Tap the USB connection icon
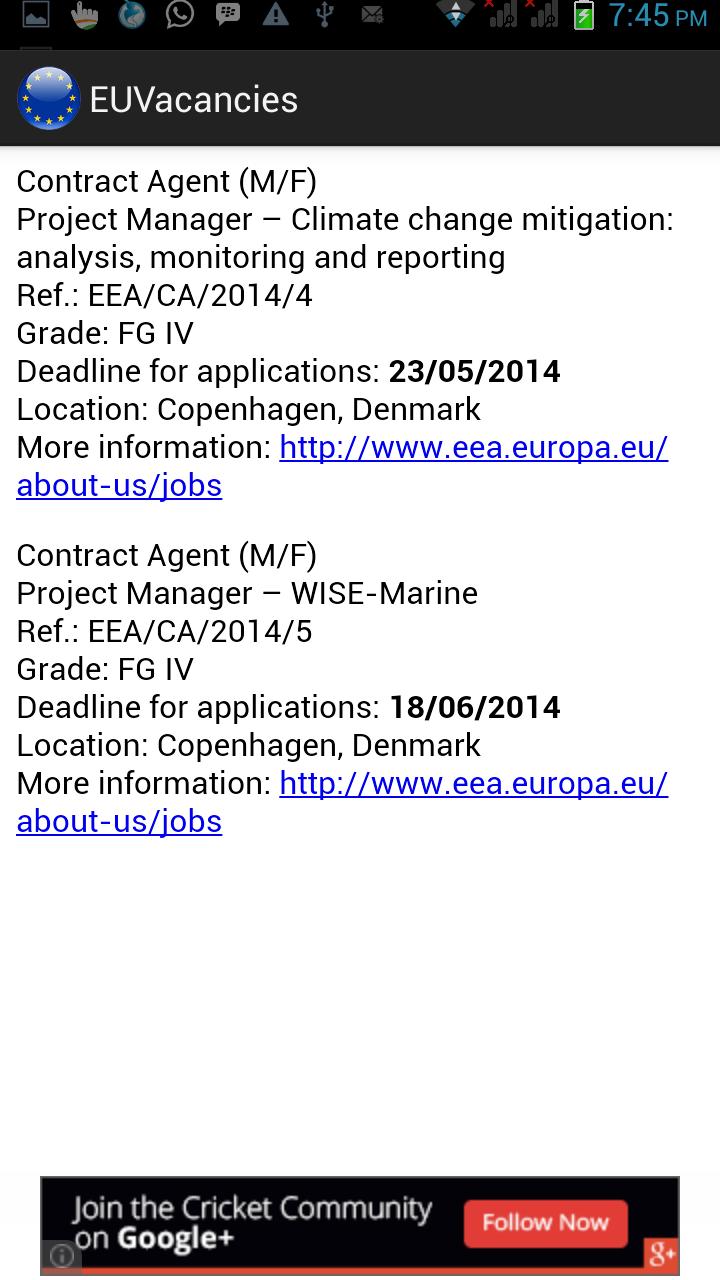Image resolution: width=720 pixels, height=1280 pixels. point(324,16)
